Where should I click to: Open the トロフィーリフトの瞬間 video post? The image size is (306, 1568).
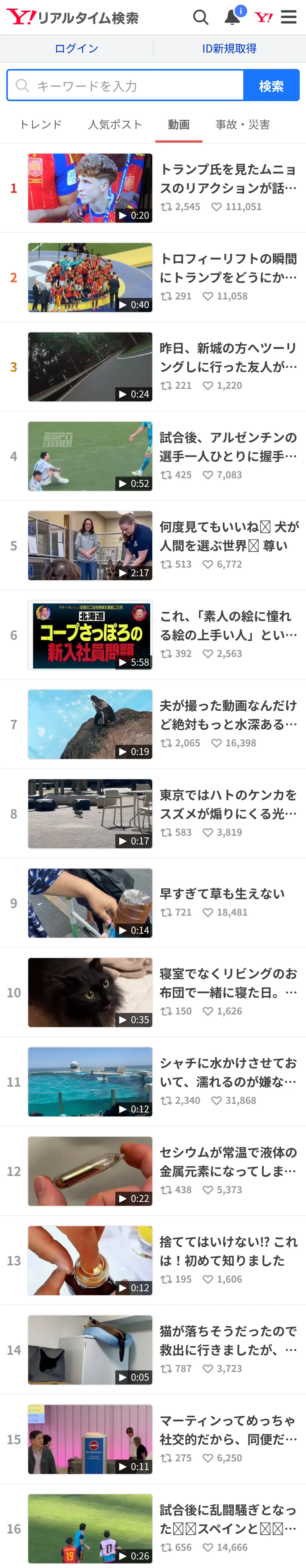click(x=153, y=278)
